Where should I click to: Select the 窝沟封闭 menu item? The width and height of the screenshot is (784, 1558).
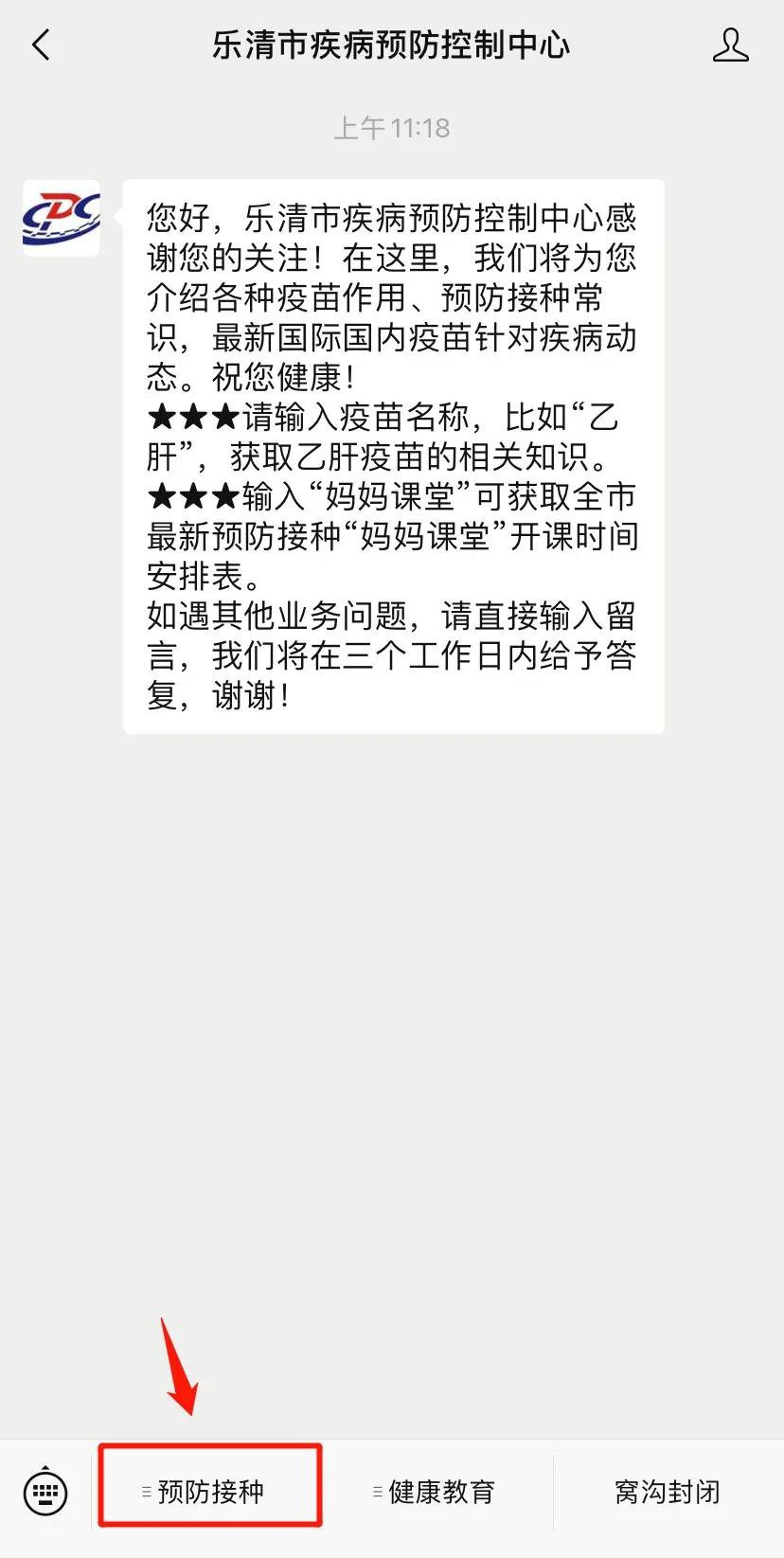pos(668,1493)
